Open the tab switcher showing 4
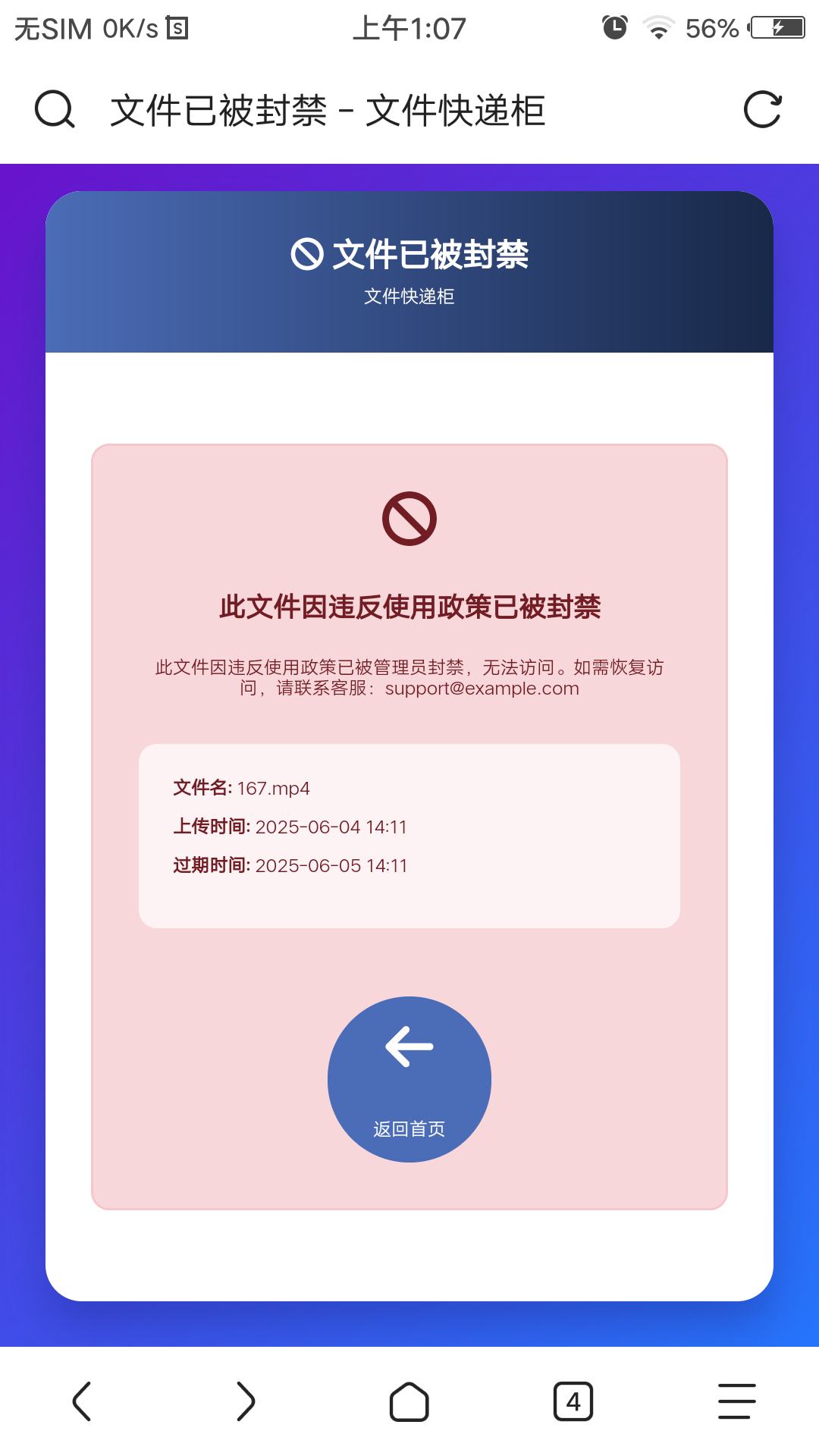 tap(573, 1401)
